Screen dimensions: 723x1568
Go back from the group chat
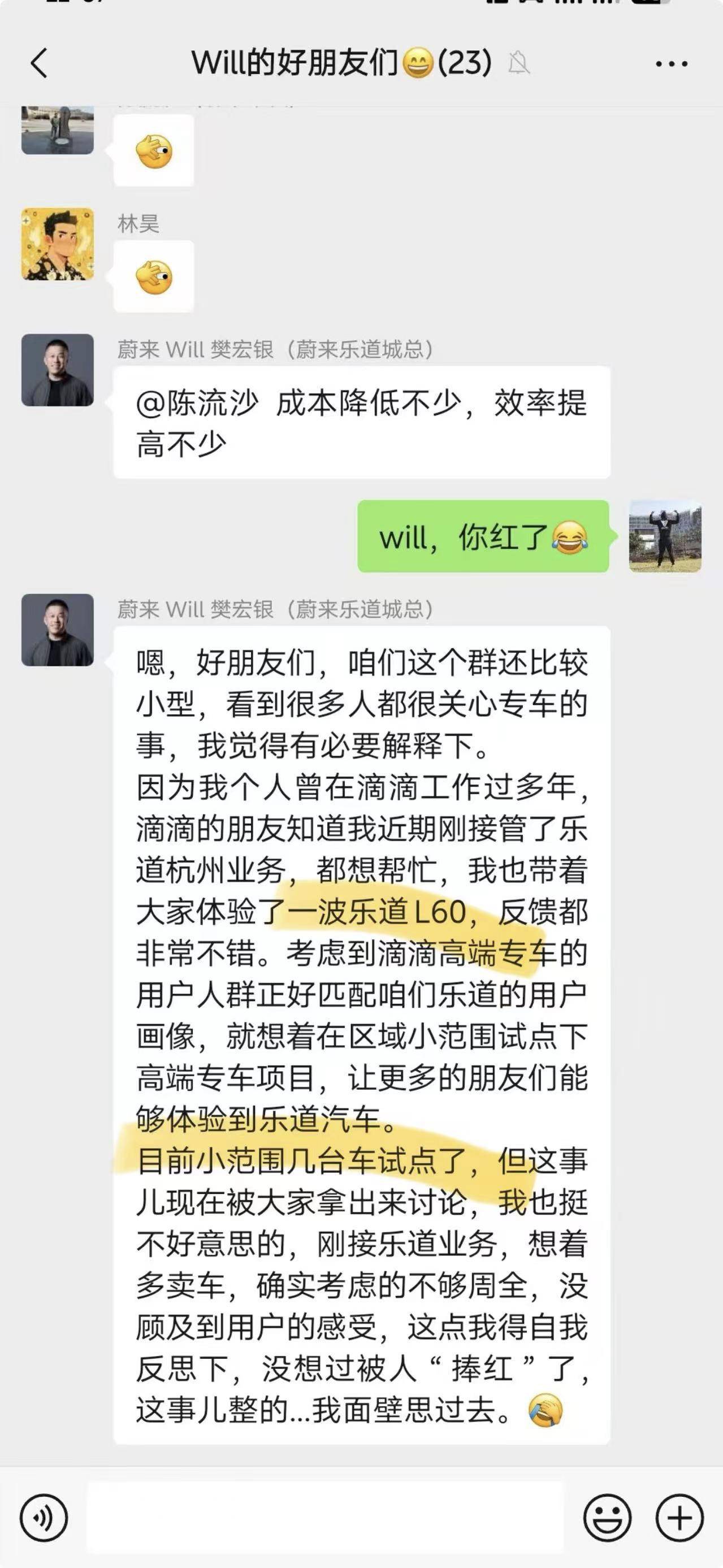39,63
